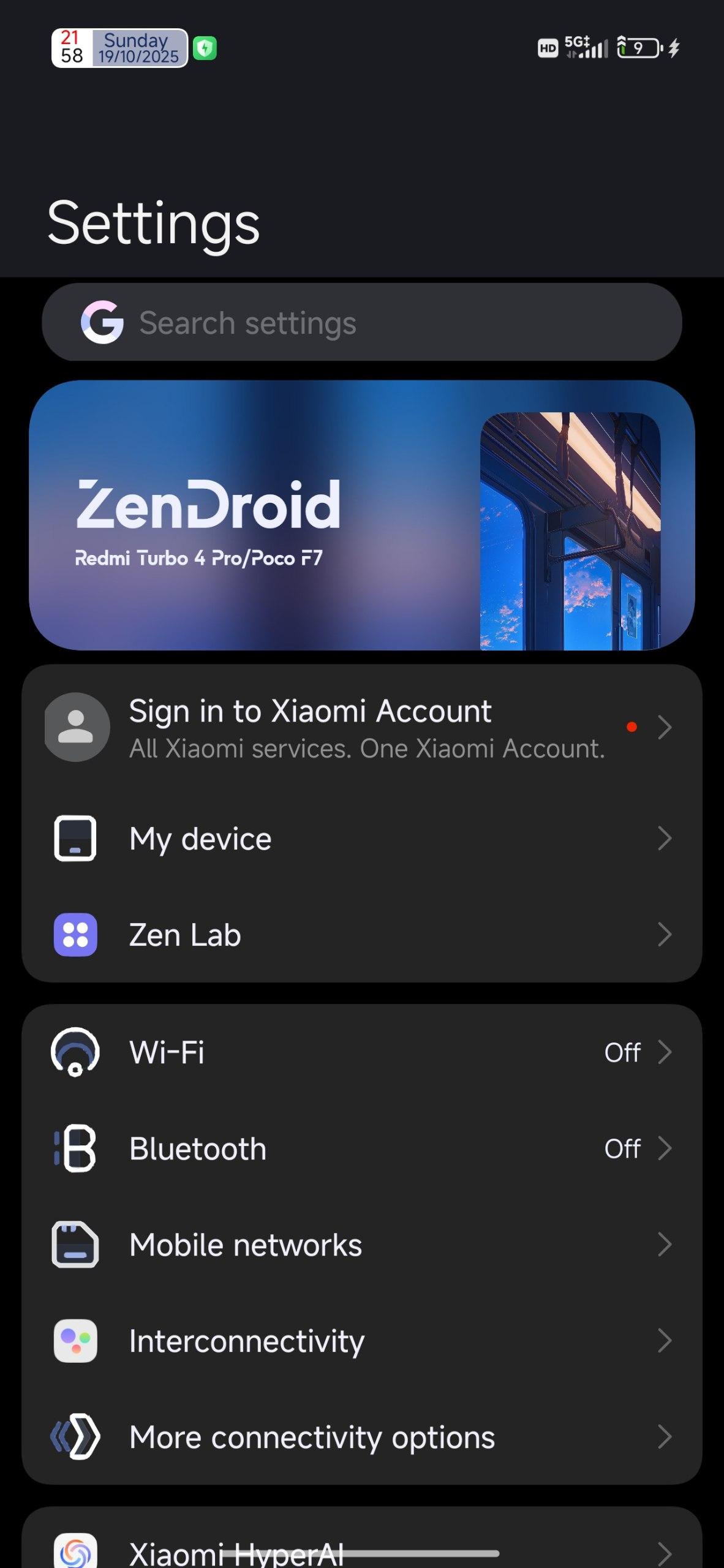724x1568 pixels.
Task: Open Zen Lab settings
Action: point(361,935)
